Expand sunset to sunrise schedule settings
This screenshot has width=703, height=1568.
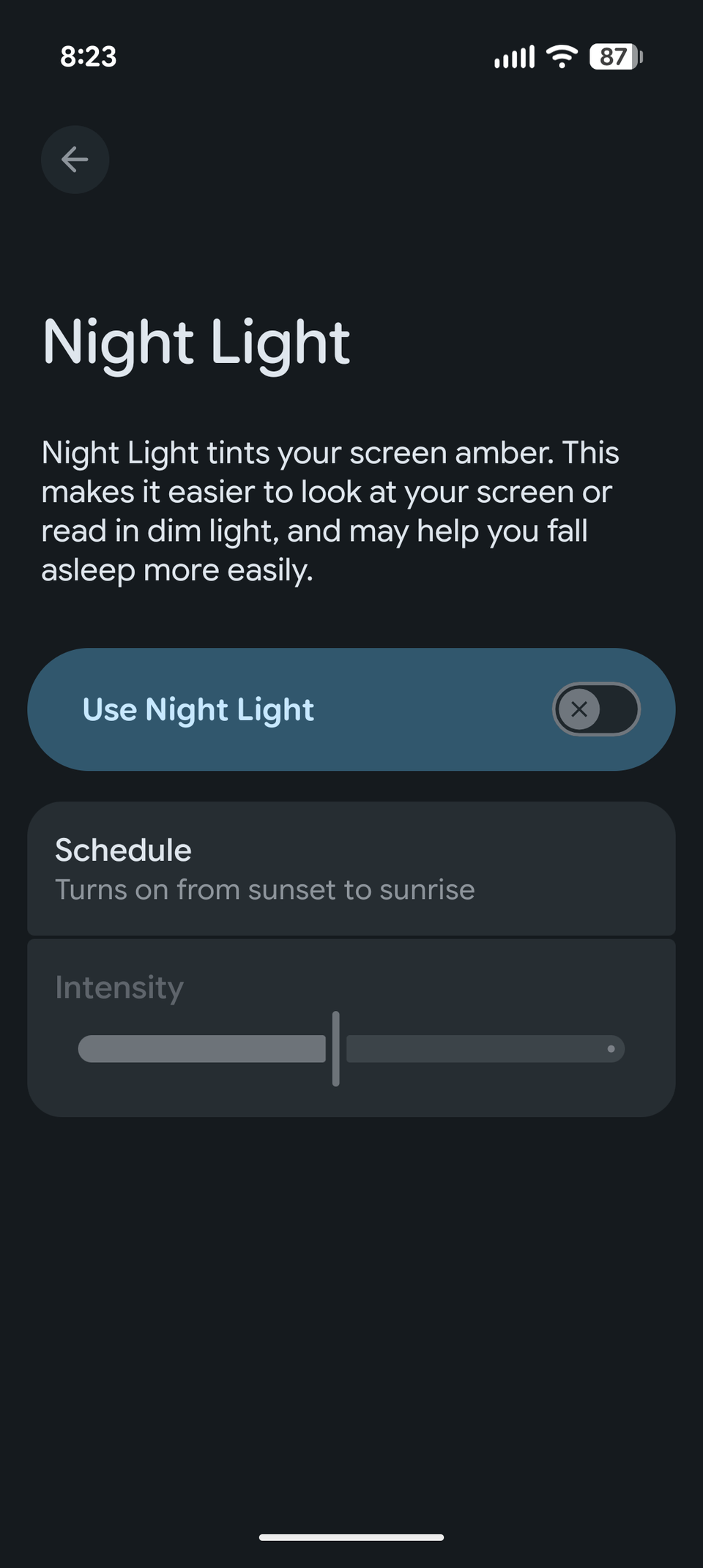tap(350, 869)
